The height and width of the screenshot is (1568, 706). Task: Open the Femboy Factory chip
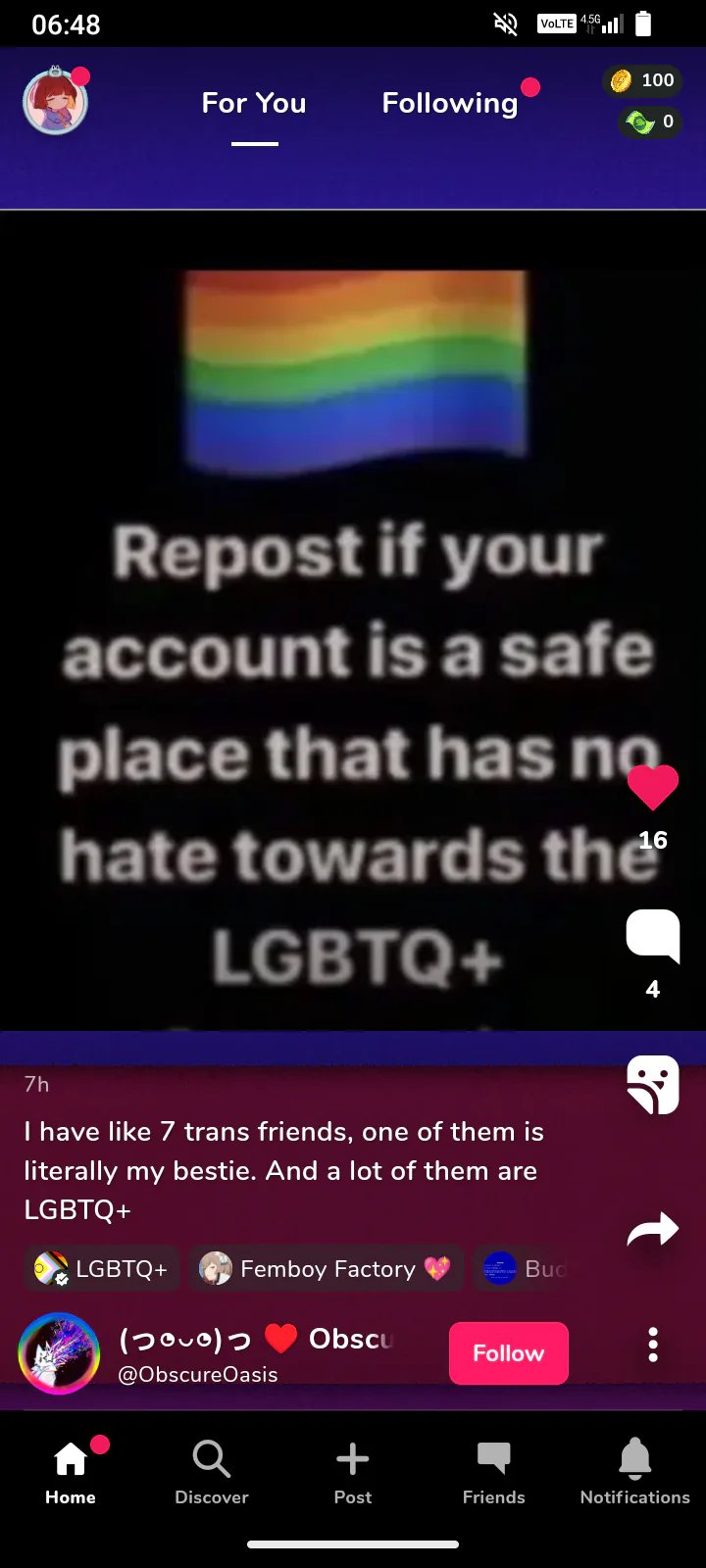pos(326,1269)
